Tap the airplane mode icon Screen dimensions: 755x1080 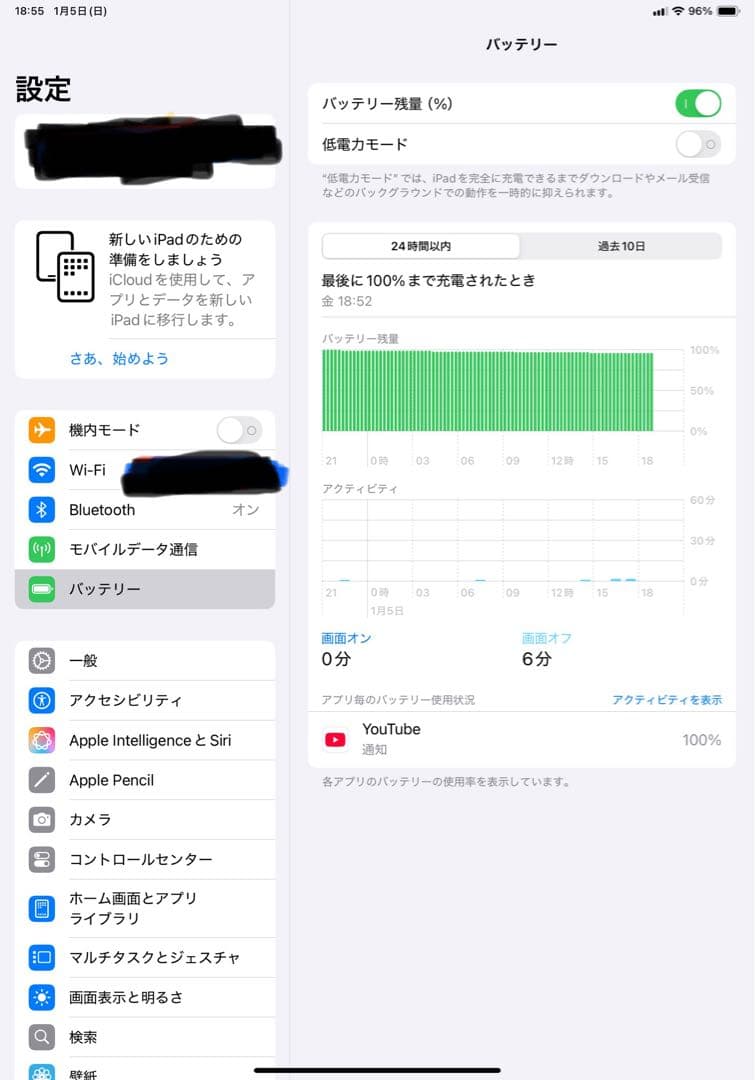(x=40, y=430)
